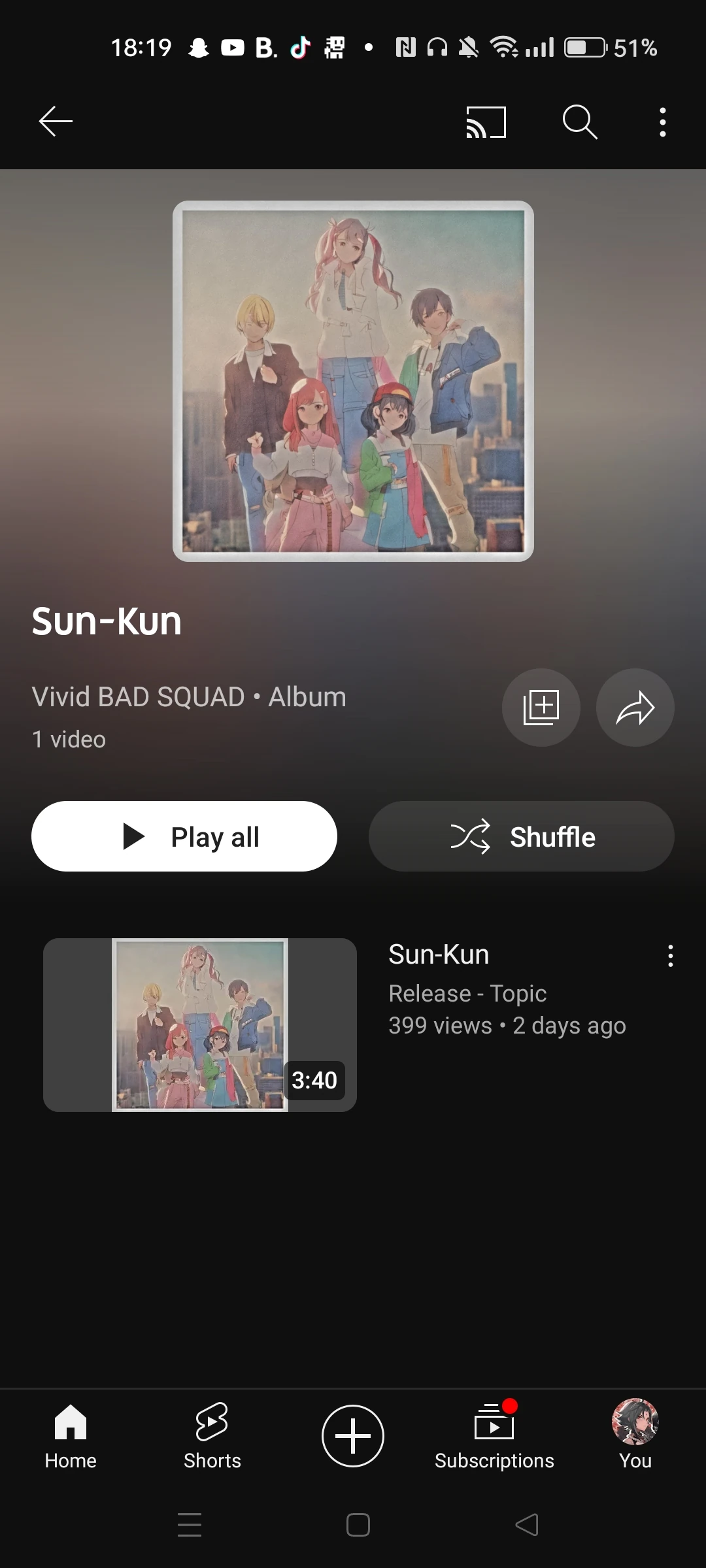Open YouTube search
Screen dimensions: 706x1568
(x=579, y=121)
